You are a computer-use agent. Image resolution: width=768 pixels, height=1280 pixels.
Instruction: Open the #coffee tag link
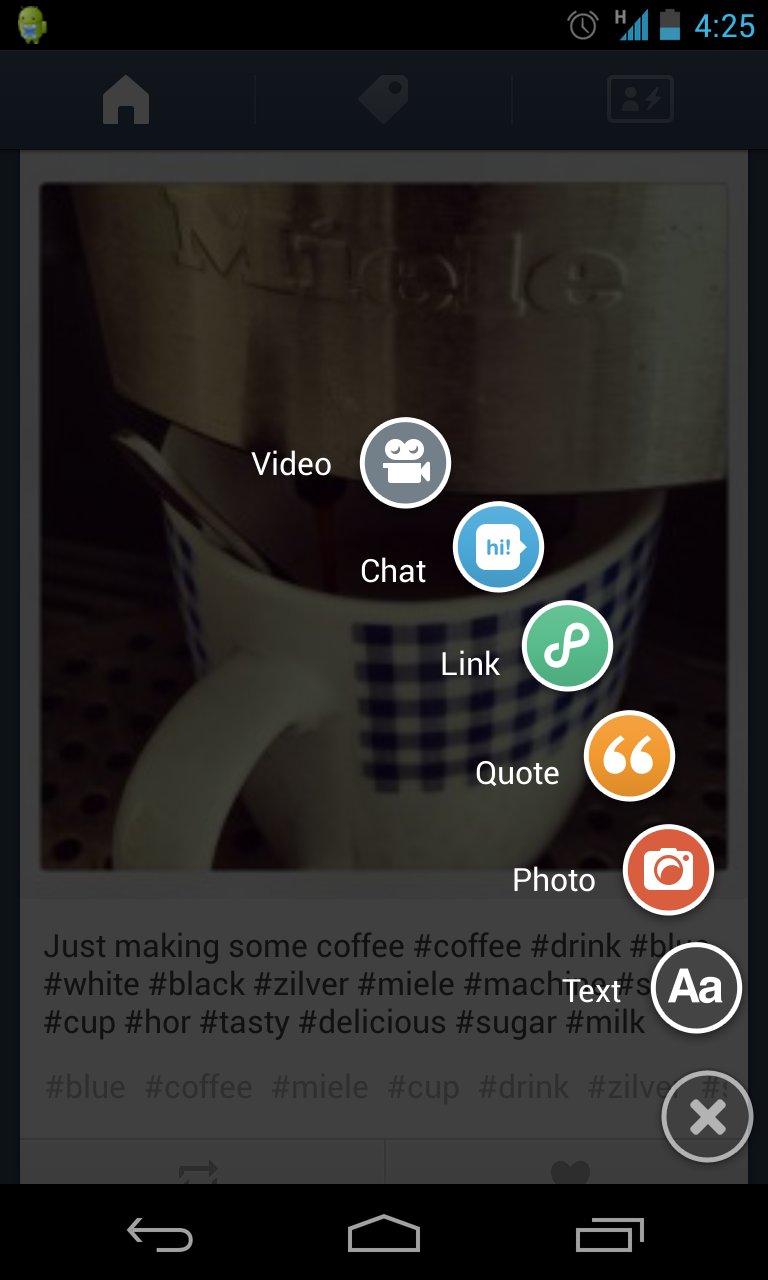tap(198, 1088)
